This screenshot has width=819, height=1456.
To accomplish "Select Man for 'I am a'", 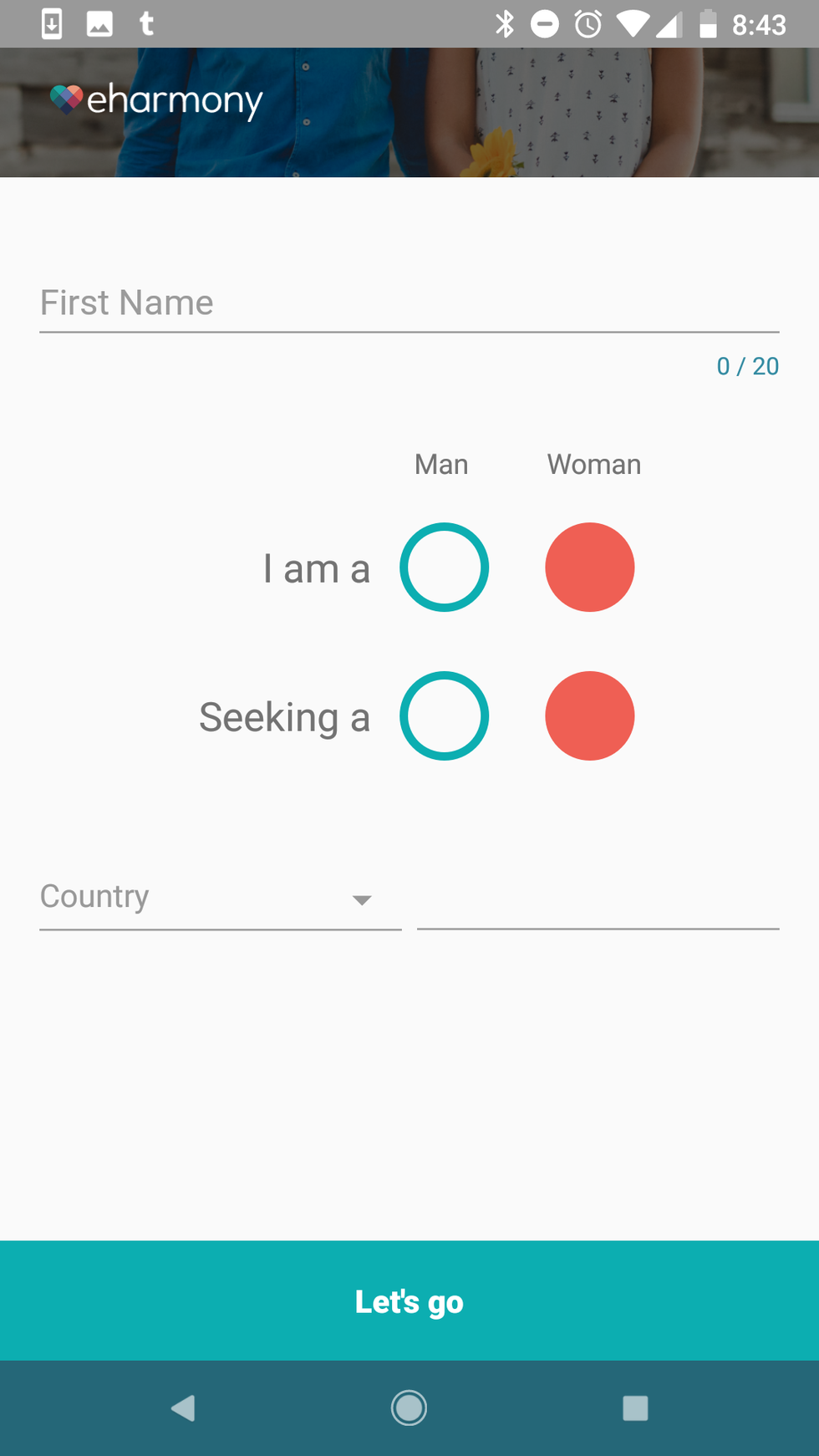I will (444, 568).
